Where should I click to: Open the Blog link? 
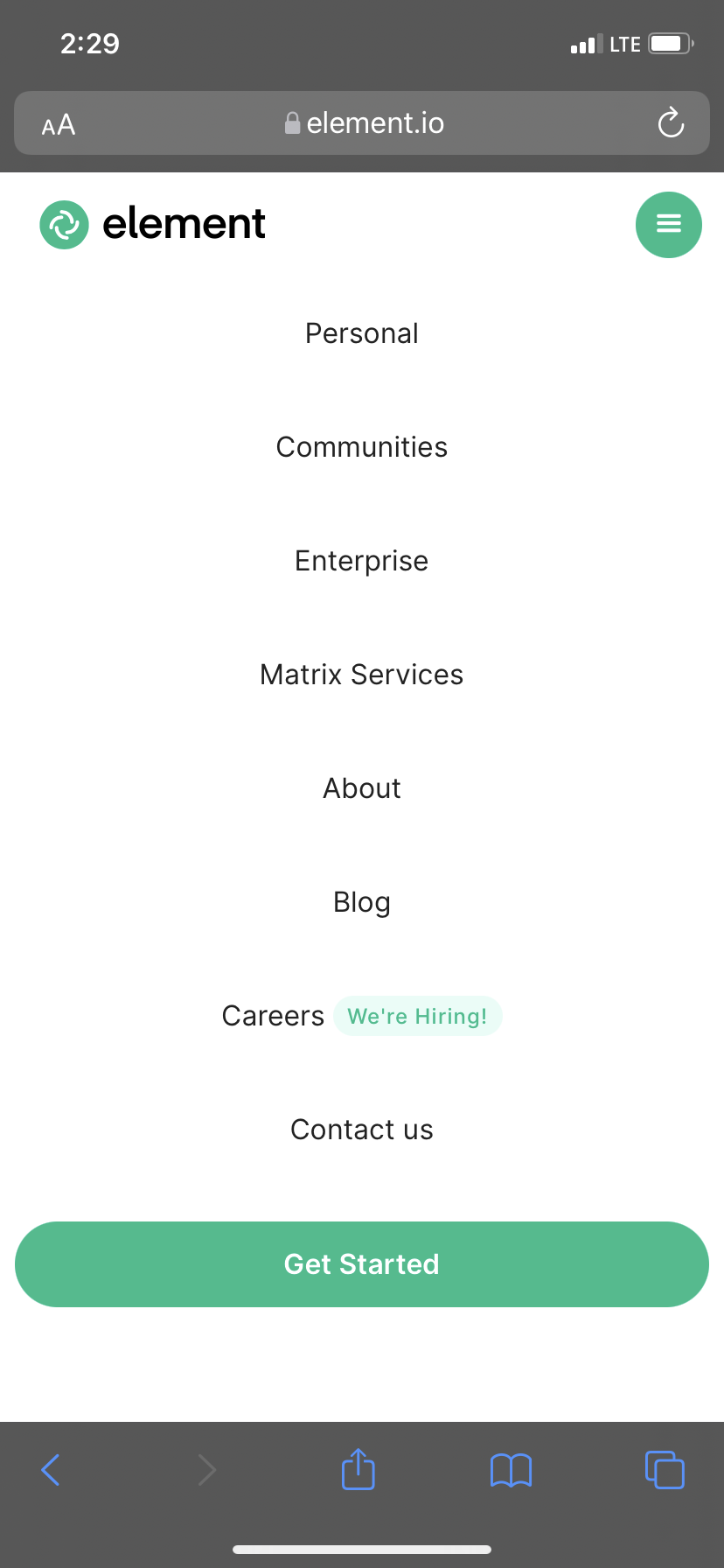point(362,902)
